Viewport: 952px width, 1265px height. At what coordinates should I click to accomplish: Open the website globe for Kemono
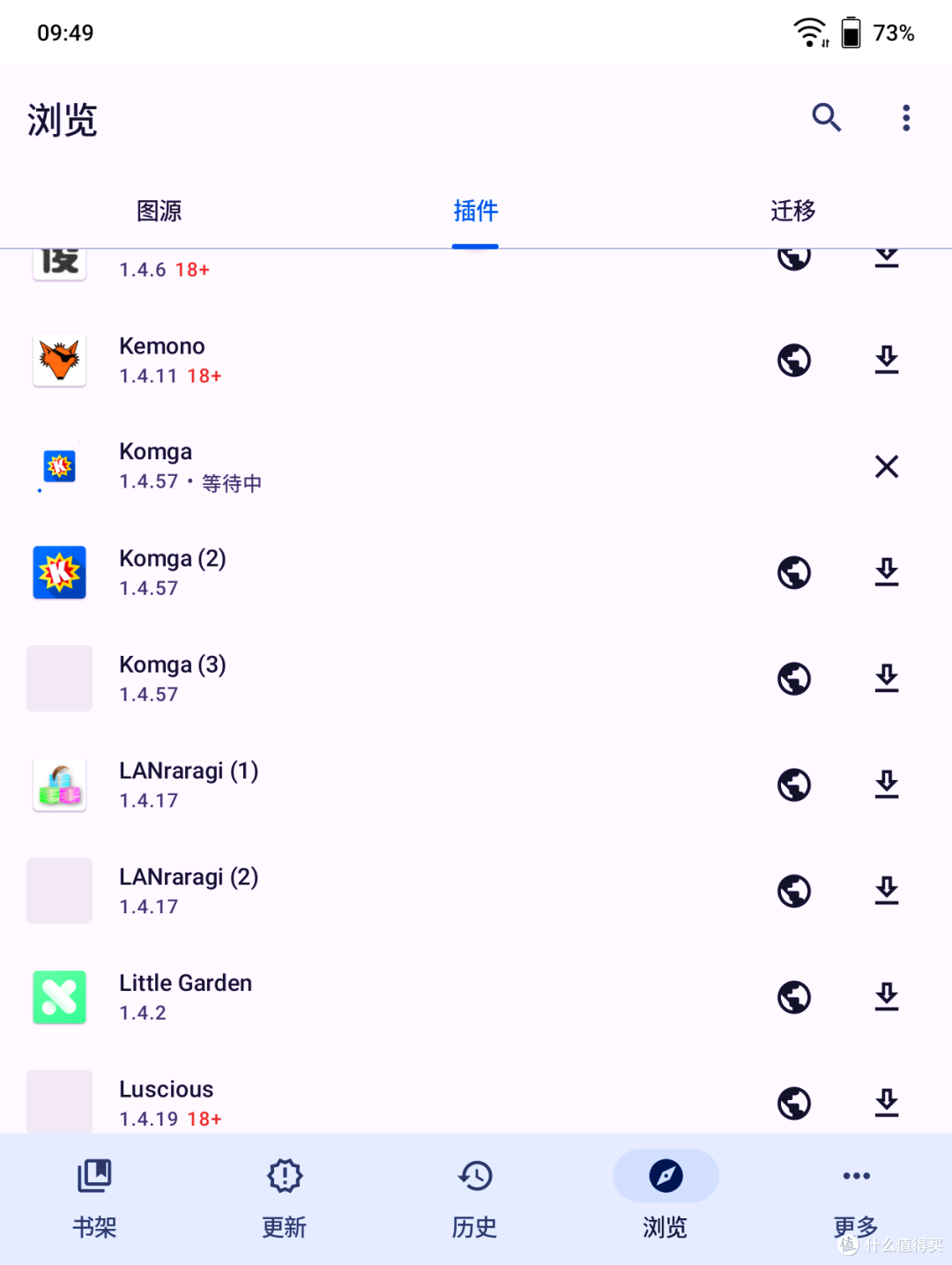[794, 360]
